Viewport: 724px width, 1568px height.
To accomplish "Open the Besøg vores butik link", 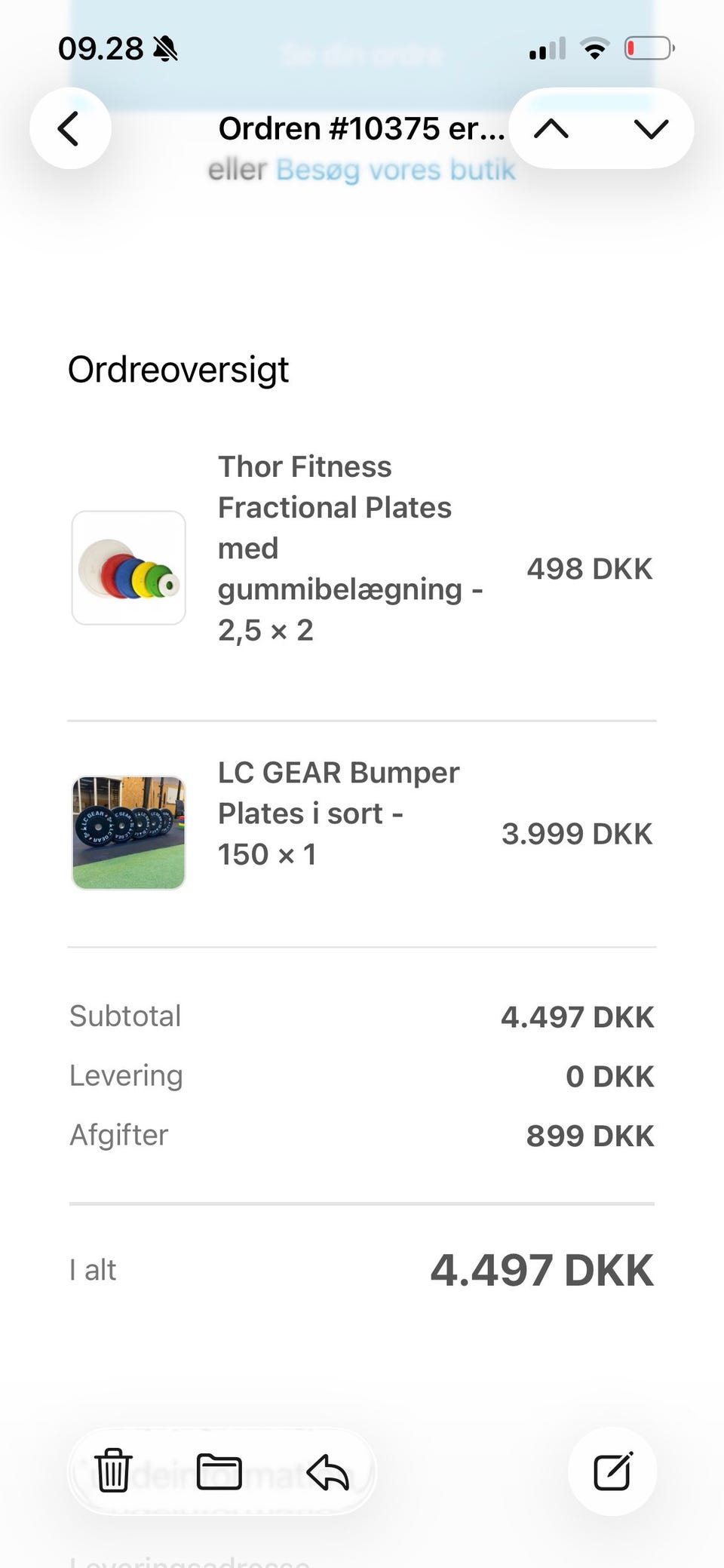I will [x=395, y=171].
